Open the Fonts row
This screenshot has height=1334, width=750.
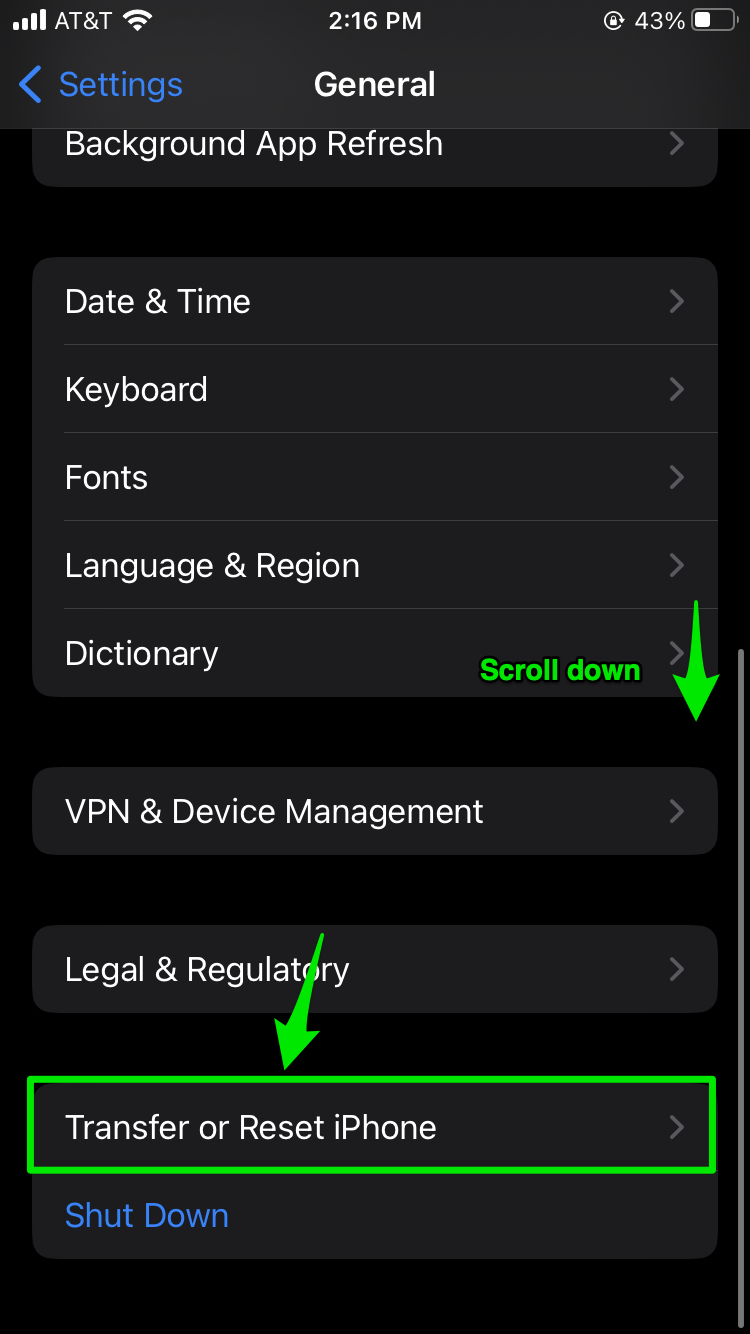[375, 477]
